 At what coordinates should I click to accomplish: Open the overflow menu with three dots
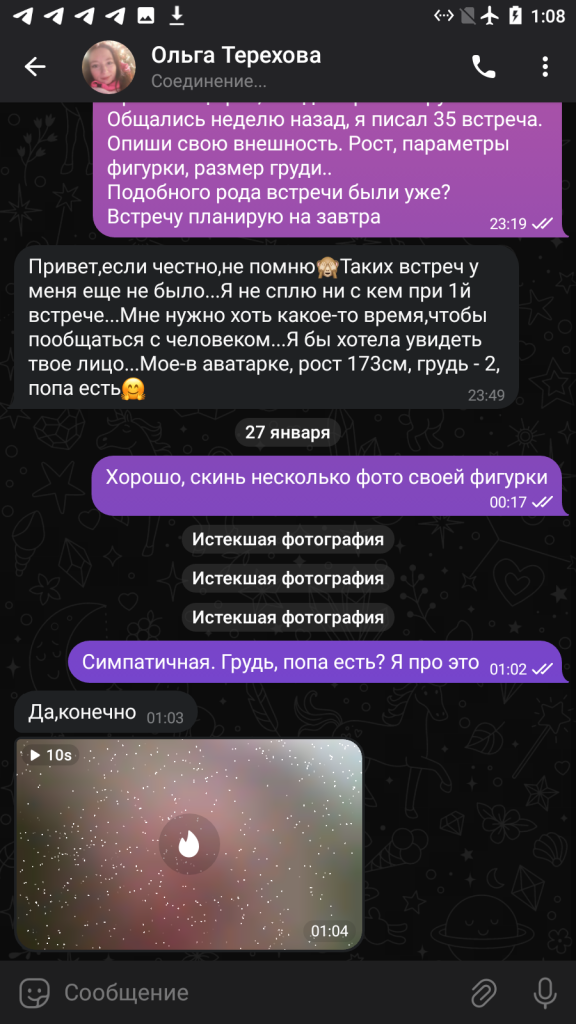(x=545, y=67)
